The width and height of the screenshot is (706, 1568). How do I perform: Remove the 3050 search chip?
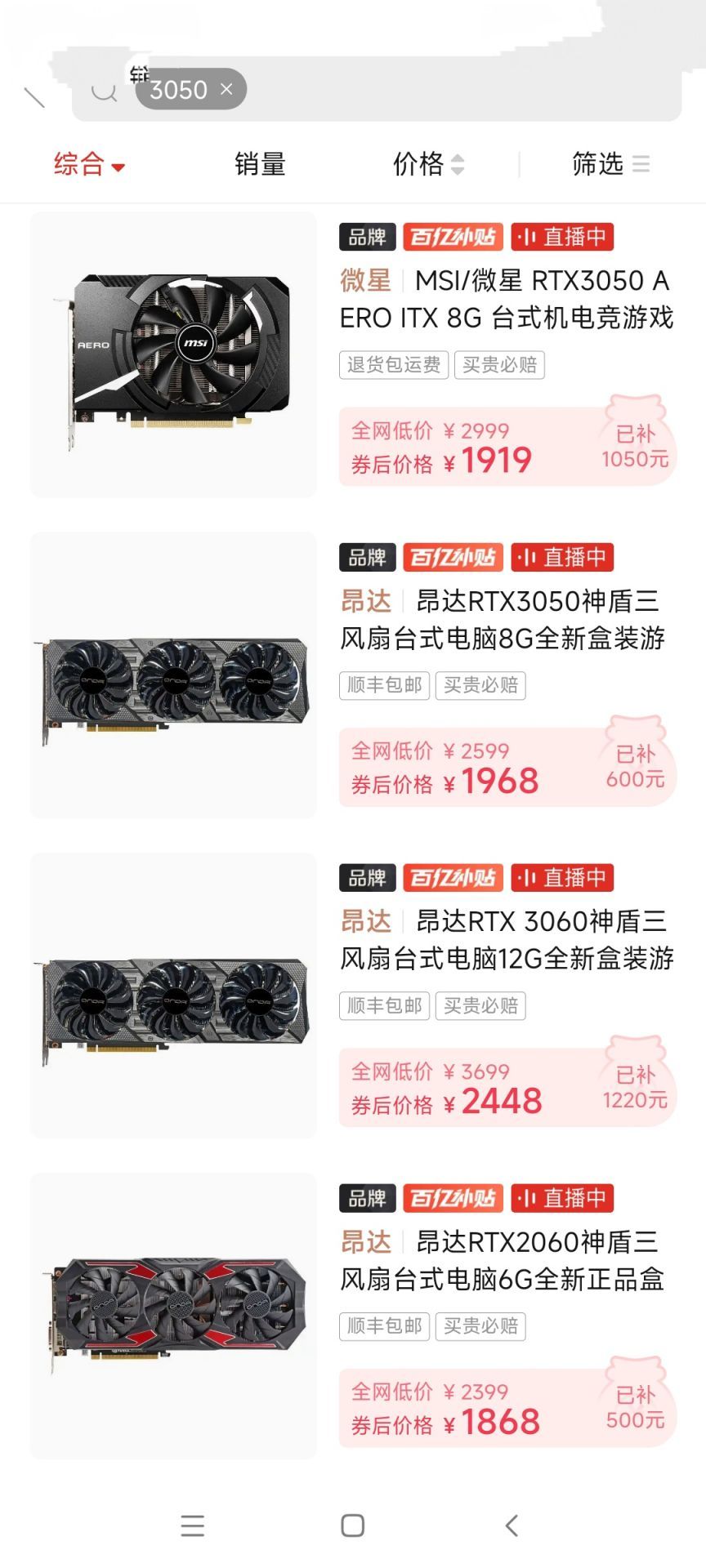coord(226,89)
